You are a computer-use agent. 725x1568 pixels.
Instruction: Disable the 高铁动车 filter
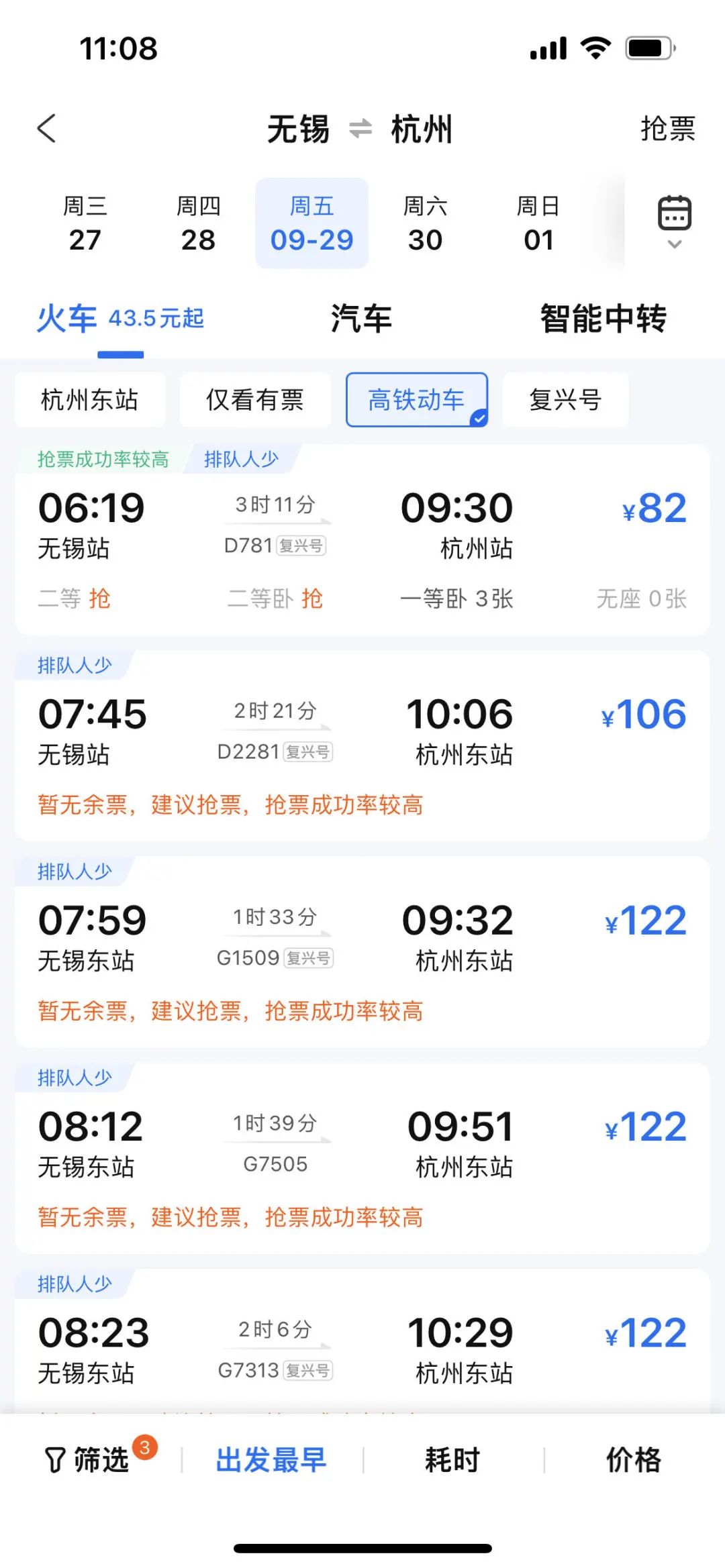tap(417, 399)
